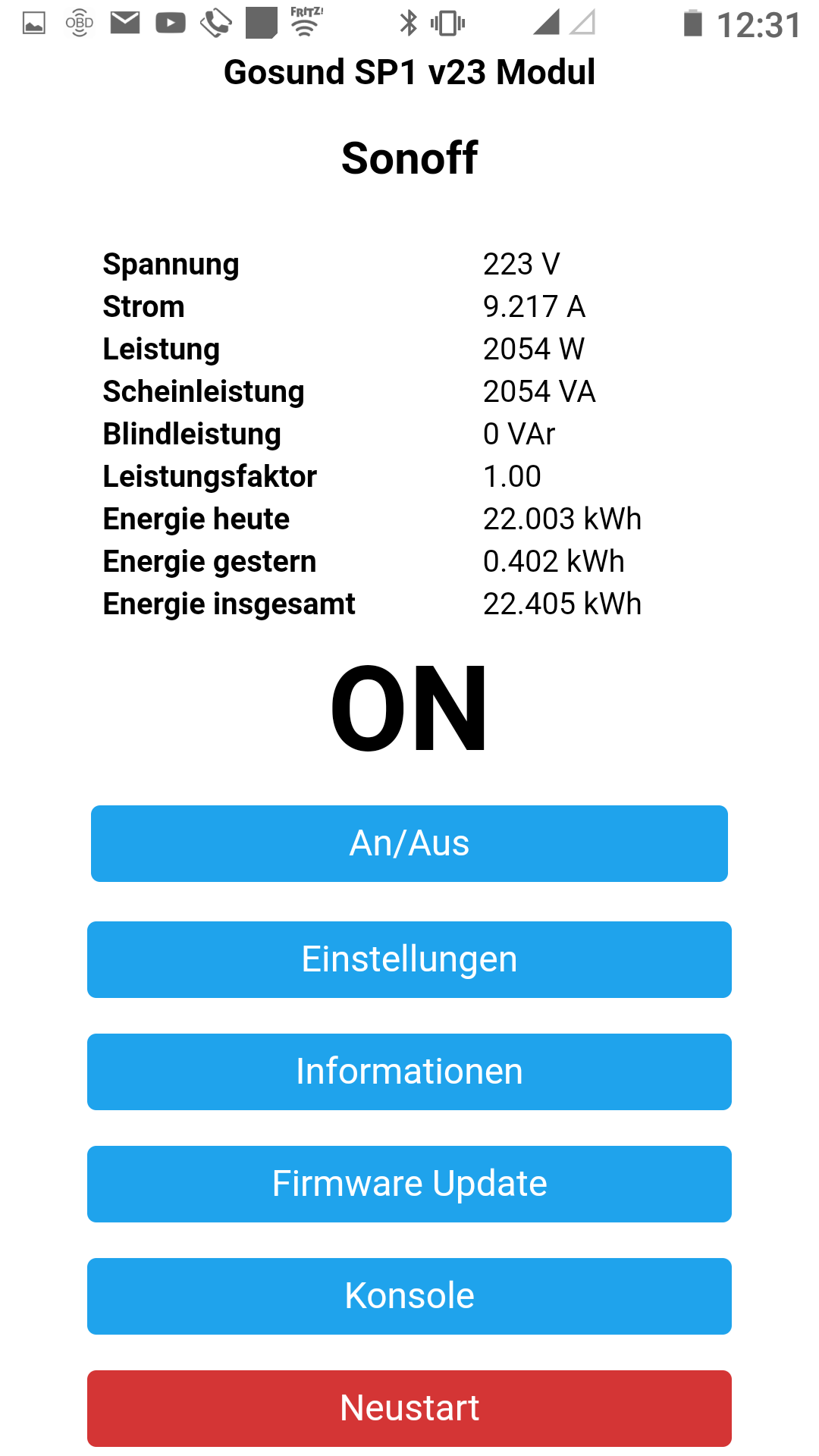Open the Konsole

click(x=409, y=1296)
